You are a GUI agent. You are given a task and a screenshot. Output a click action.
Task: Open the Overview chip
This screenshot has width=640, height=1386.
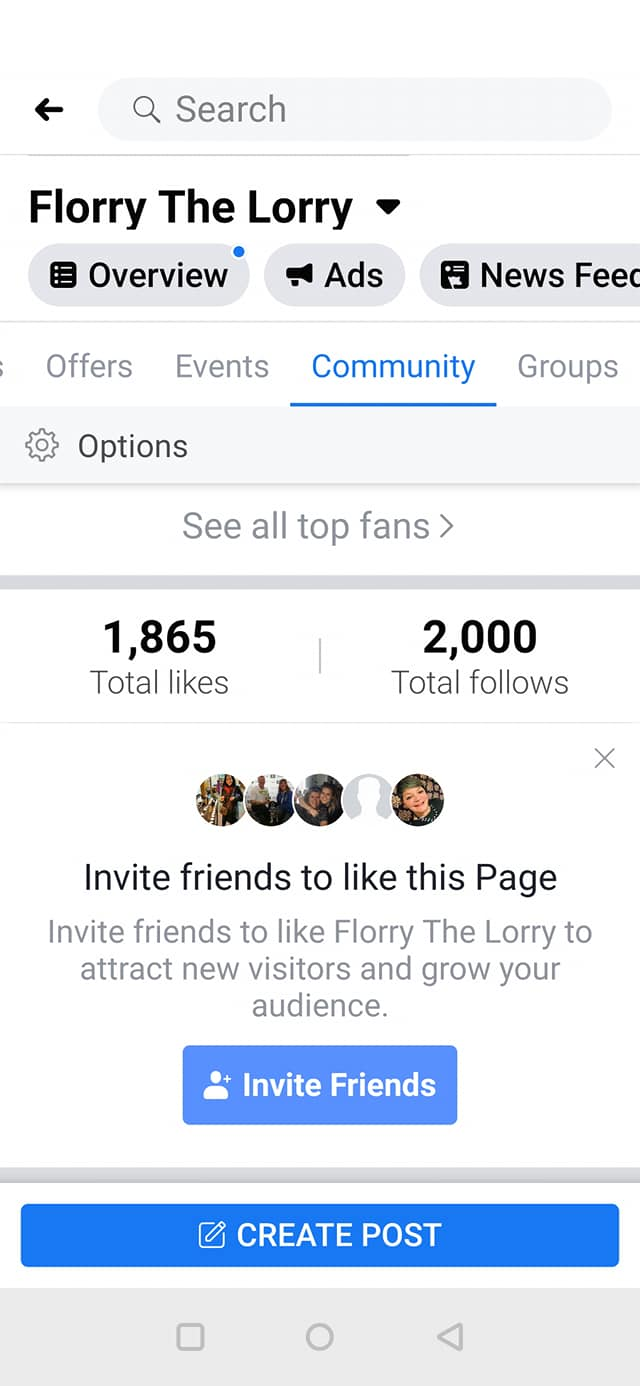[x=139, y=275]
